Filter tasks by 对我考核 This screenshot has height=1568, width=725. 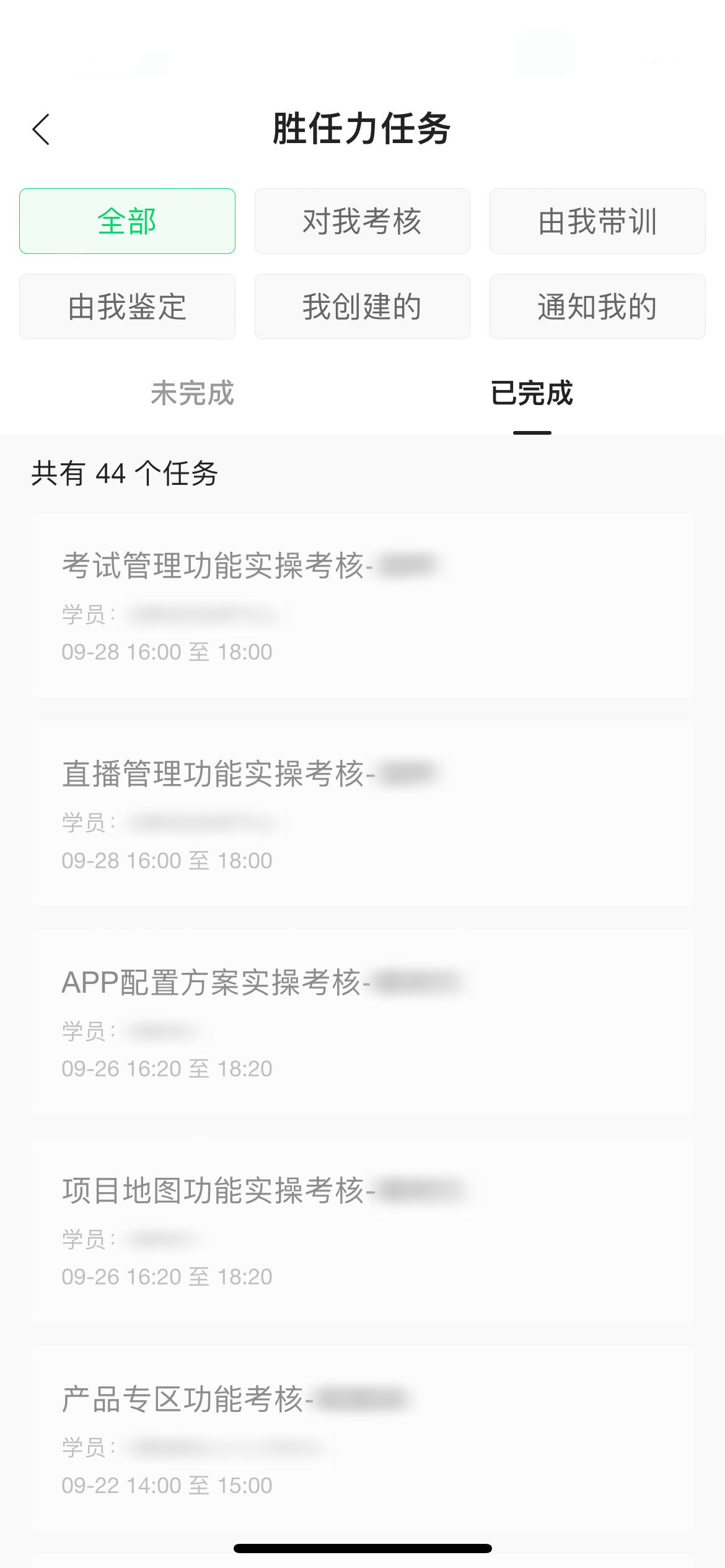362,221
